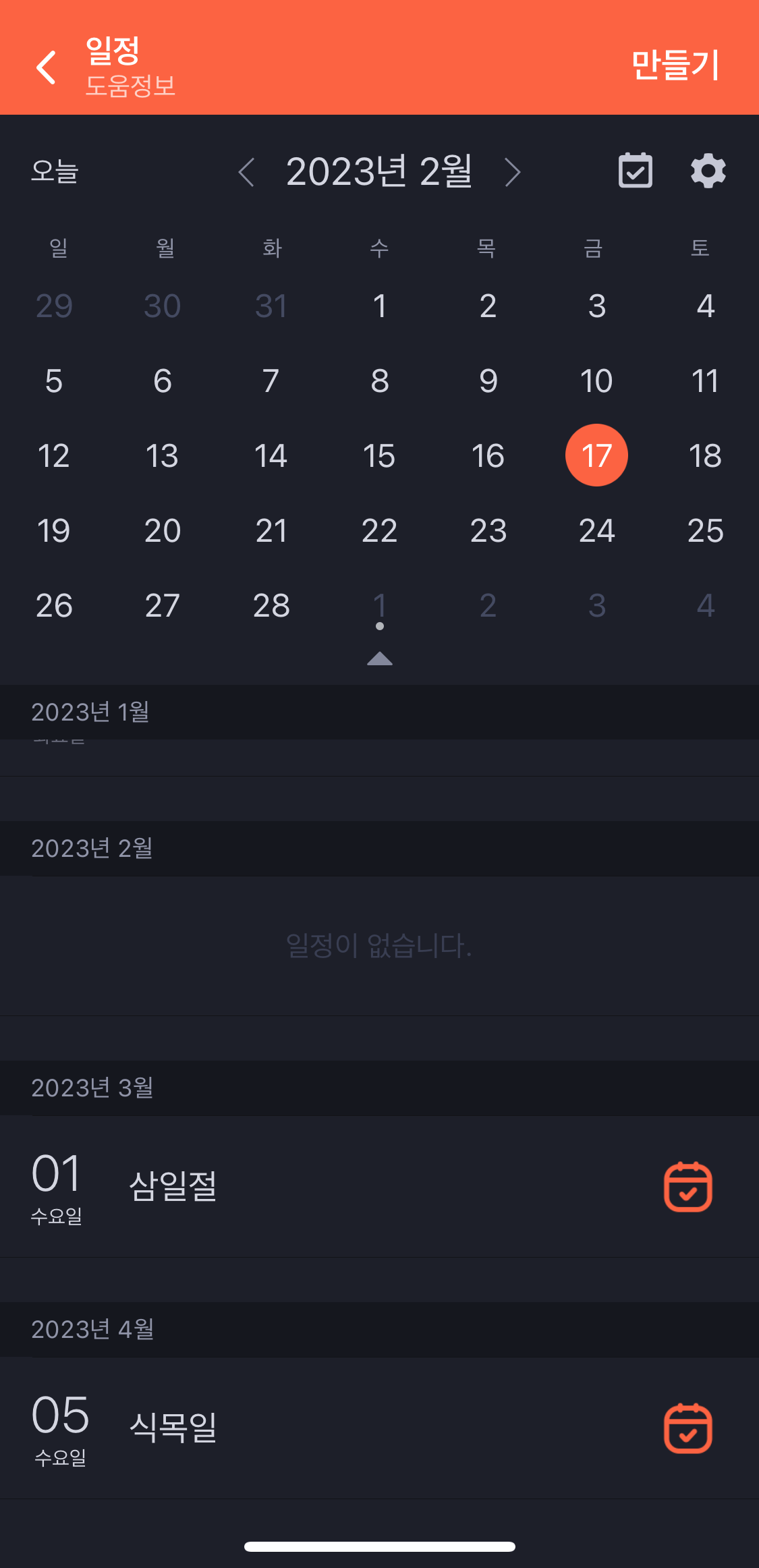Go to previous month with left chevron
This screenshot has width=759, height=1568.
[x=247, y=172]
